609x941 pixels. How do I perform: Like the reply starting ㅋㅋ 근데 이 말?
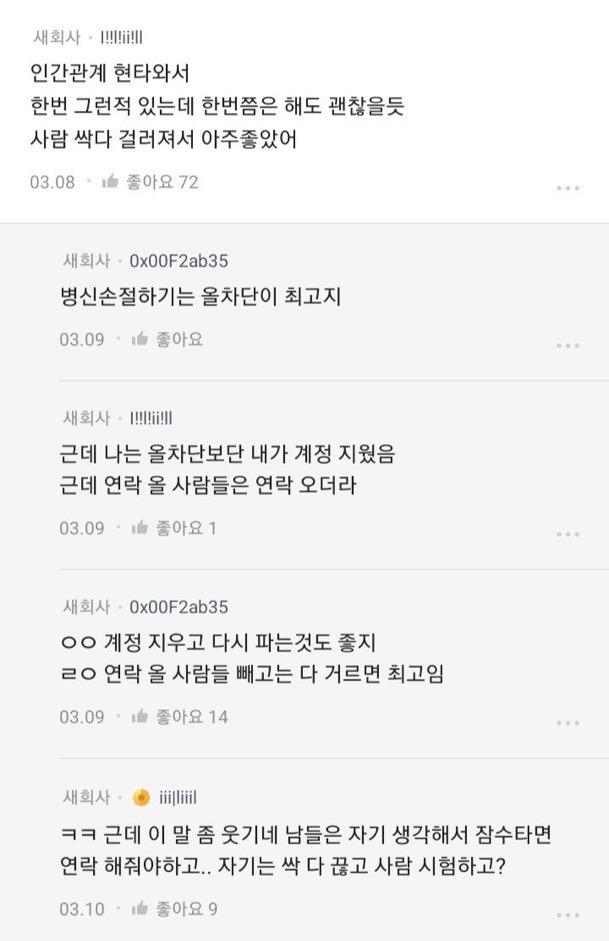[x=140, y=908]
